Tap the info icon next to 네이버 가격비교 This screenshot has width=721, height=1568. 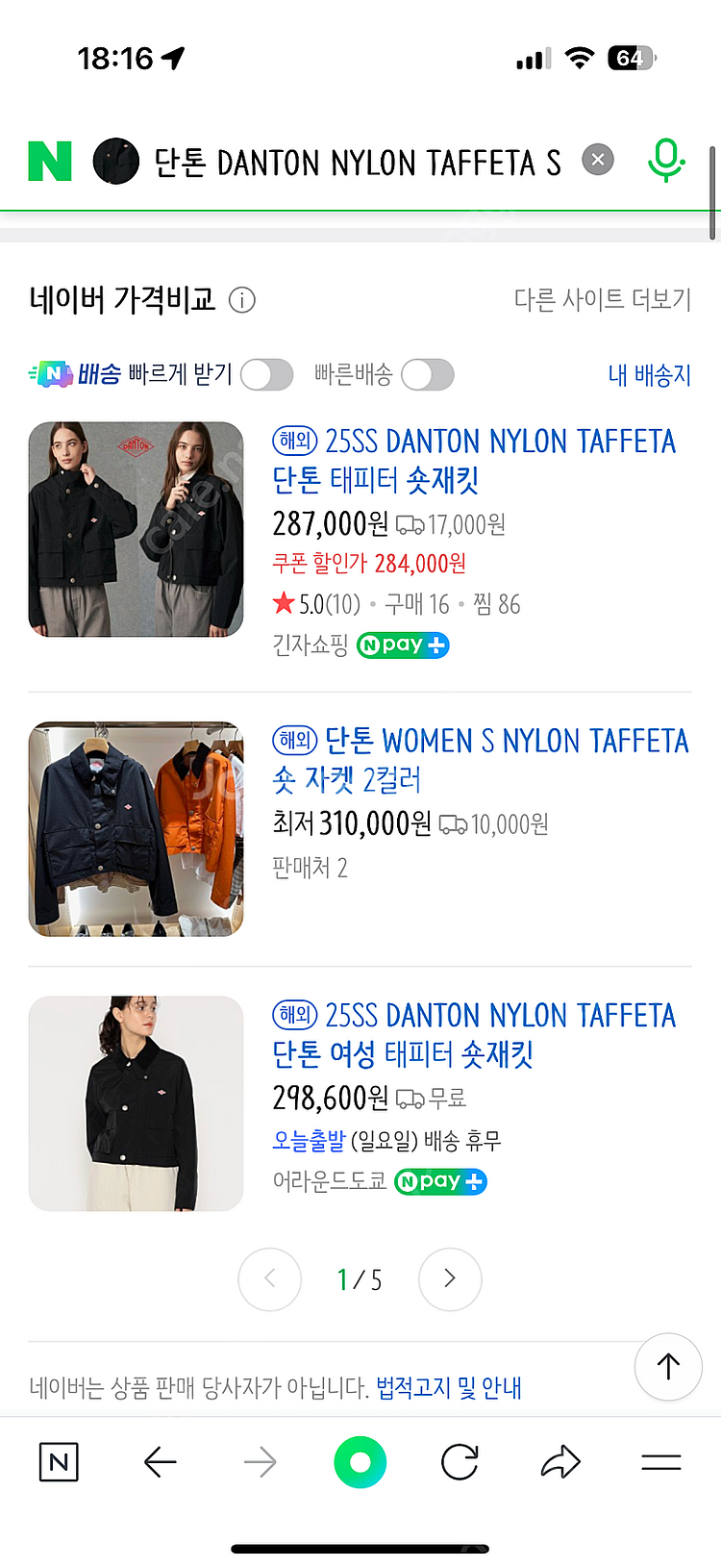point(242,300)
